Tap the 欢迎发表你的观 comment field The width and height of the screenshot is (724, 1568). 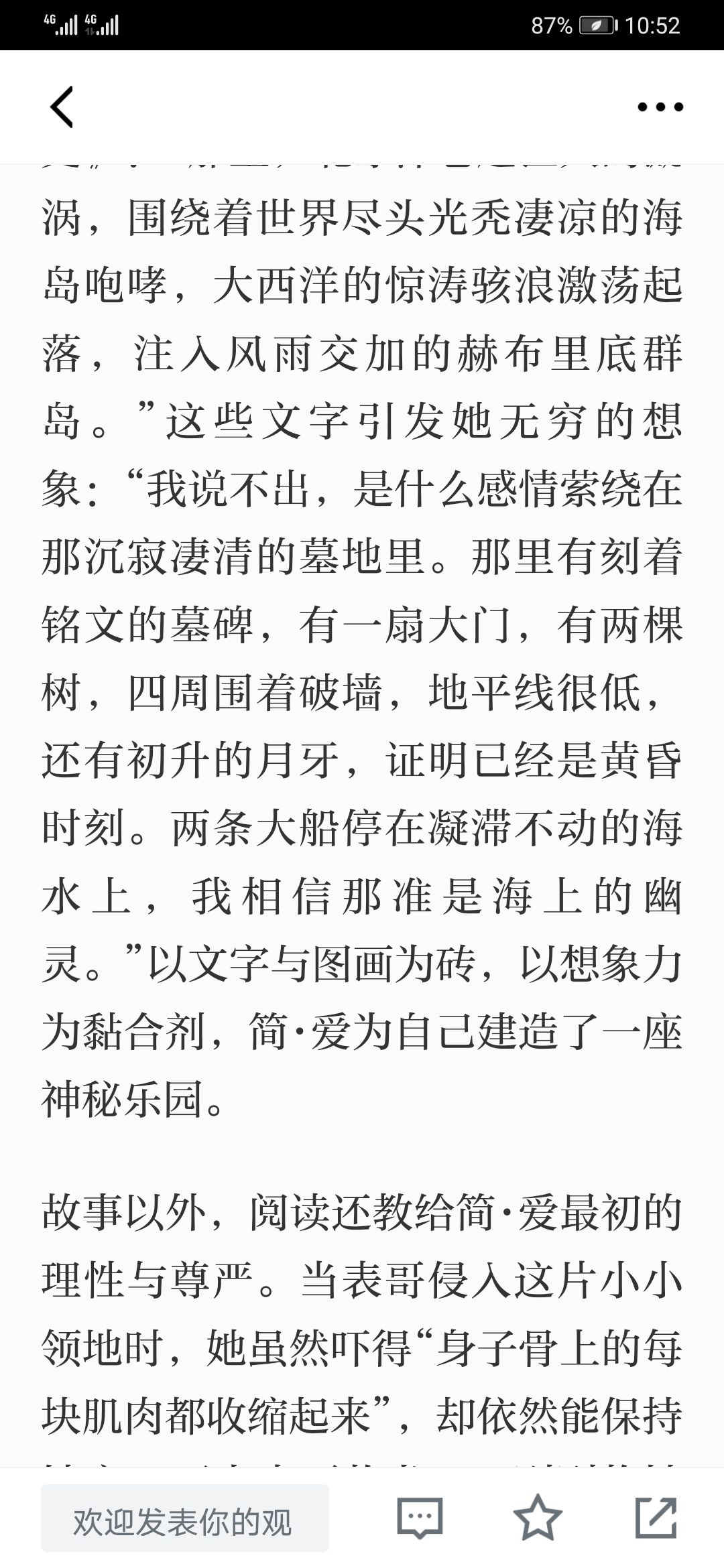tap(185, 1518)
